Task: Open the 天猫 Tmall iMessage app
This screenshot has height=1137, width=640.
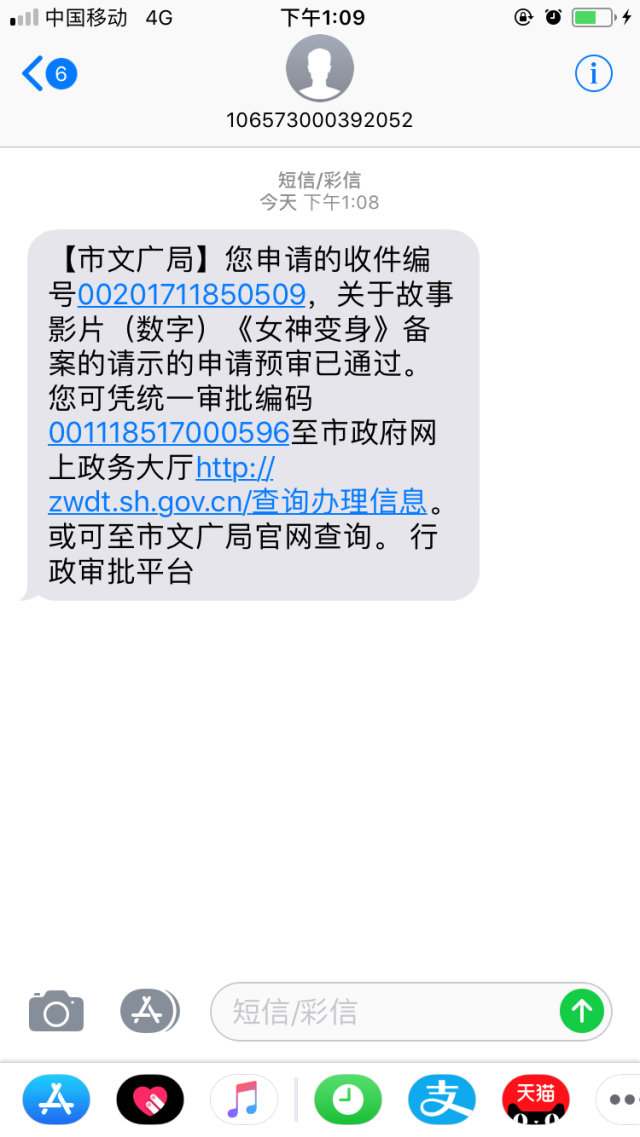Action: pos(536,1099)
